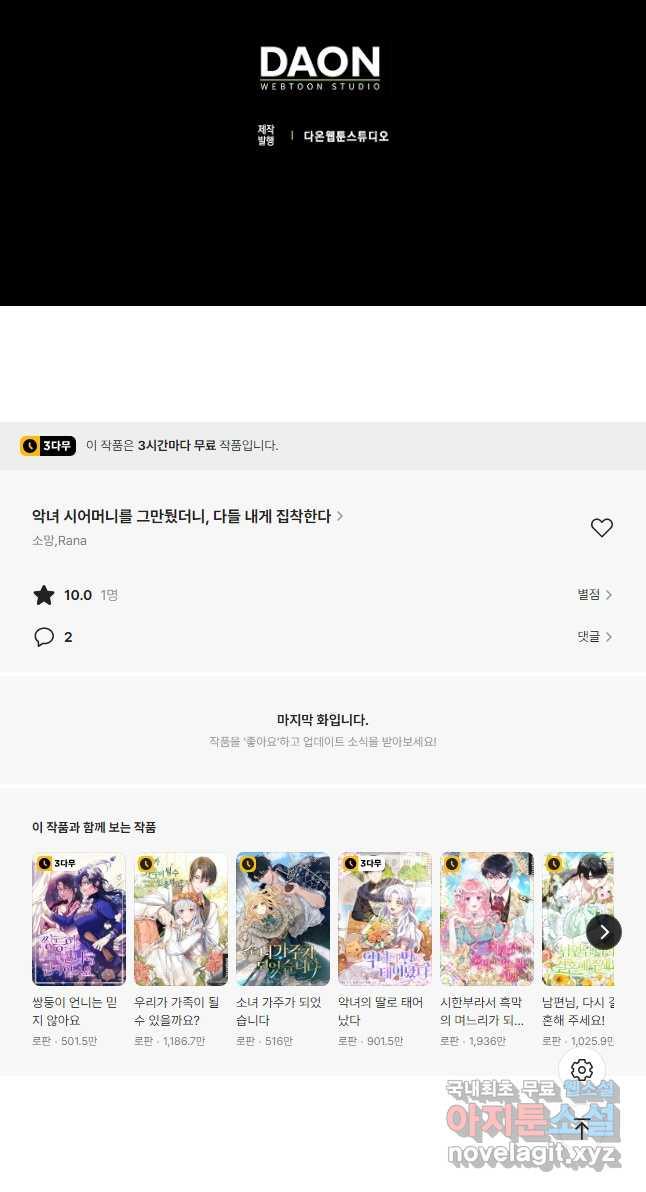Open the 댓글 comments page
The width and height of the screenshot is (646, 1192).
(x=594, y=637)
